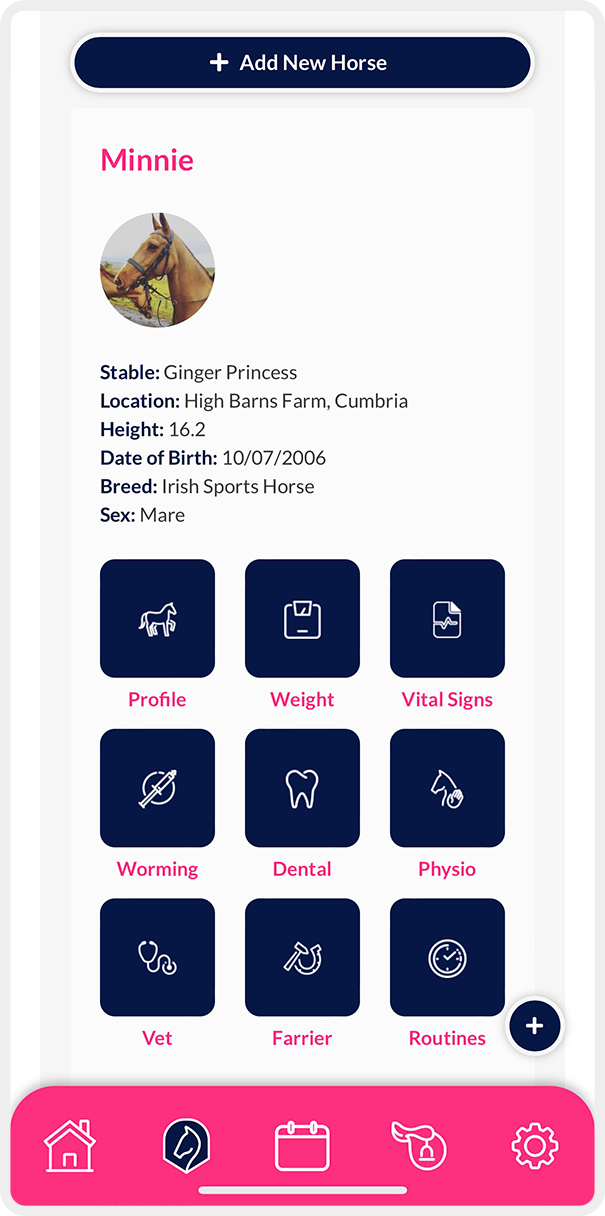
Task: Select the horse head tab
Action: point(186,1145)
